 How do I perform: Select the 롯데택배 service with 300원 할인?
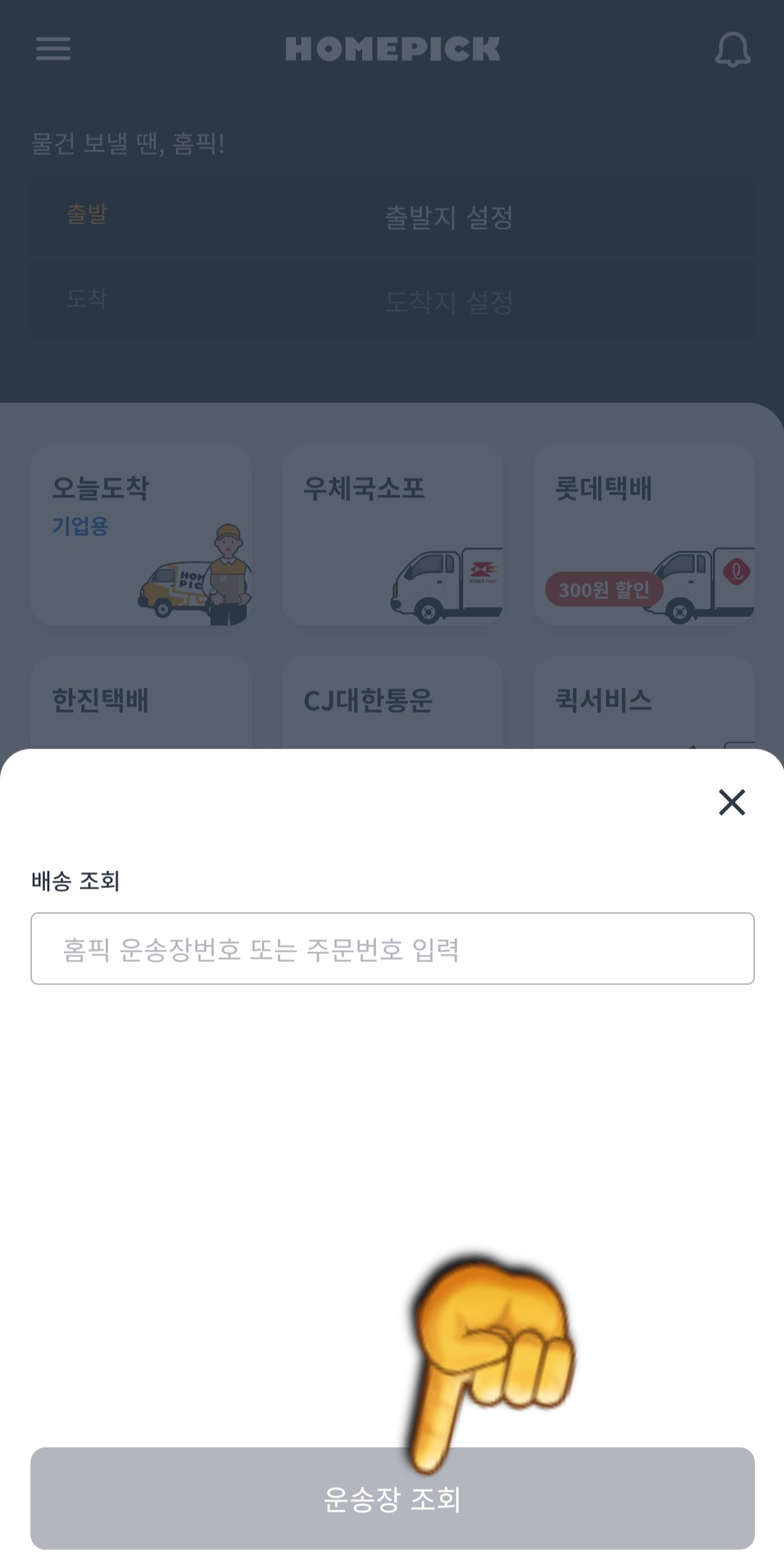(x=645, y=537)
